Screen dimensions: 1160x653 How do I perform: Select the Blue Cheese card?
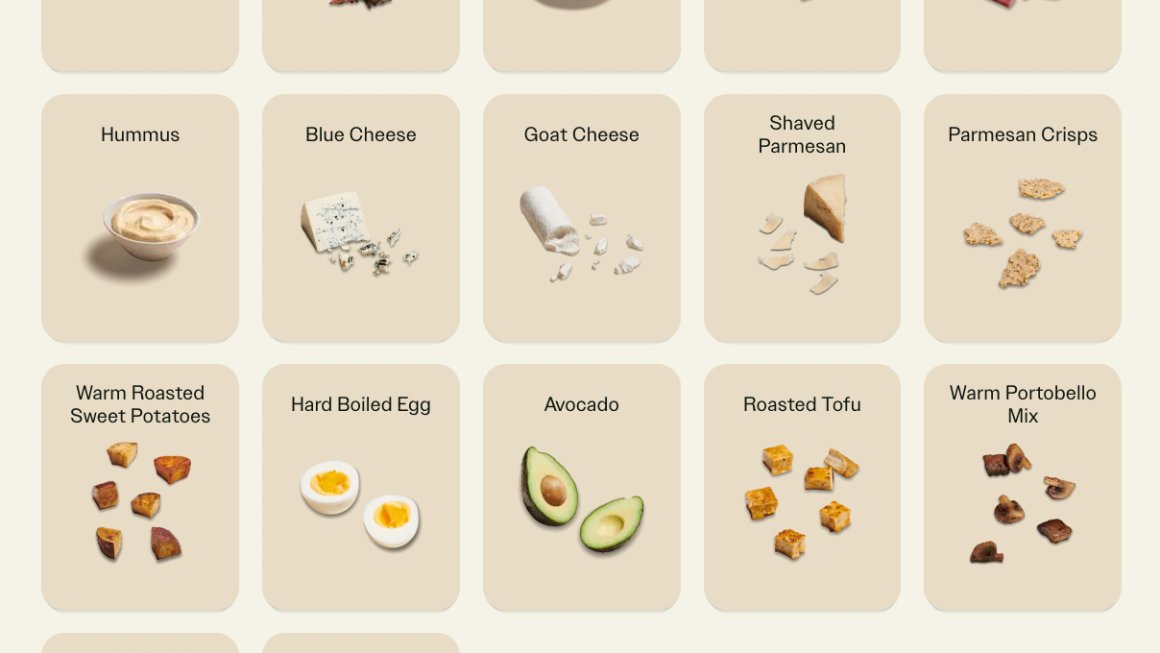coord(360,218)
